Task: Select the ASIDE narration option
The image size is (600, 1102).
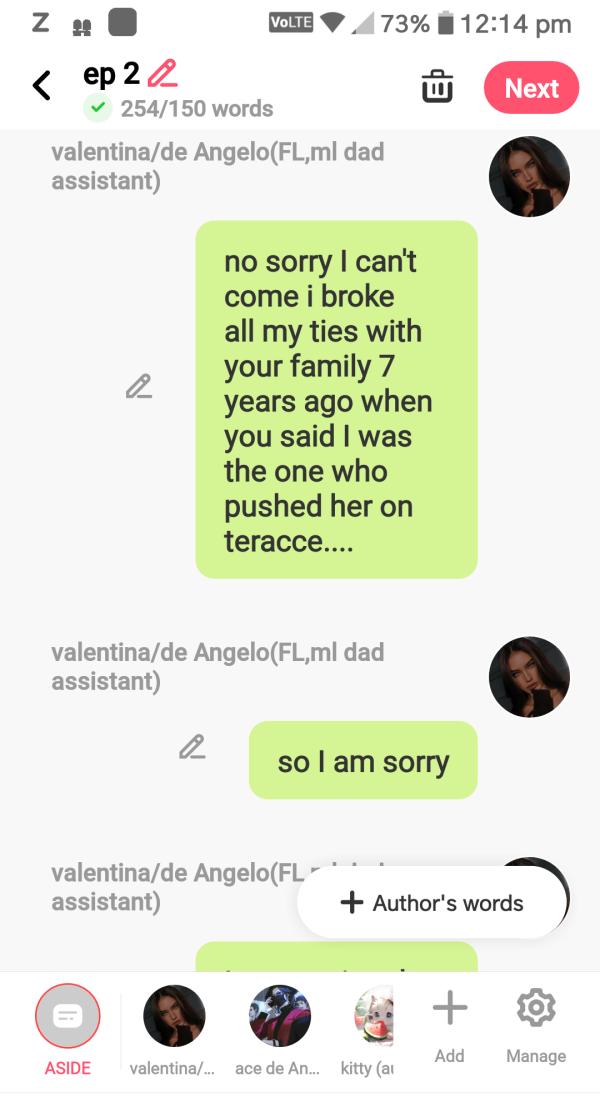Action: pos(68,1017)
